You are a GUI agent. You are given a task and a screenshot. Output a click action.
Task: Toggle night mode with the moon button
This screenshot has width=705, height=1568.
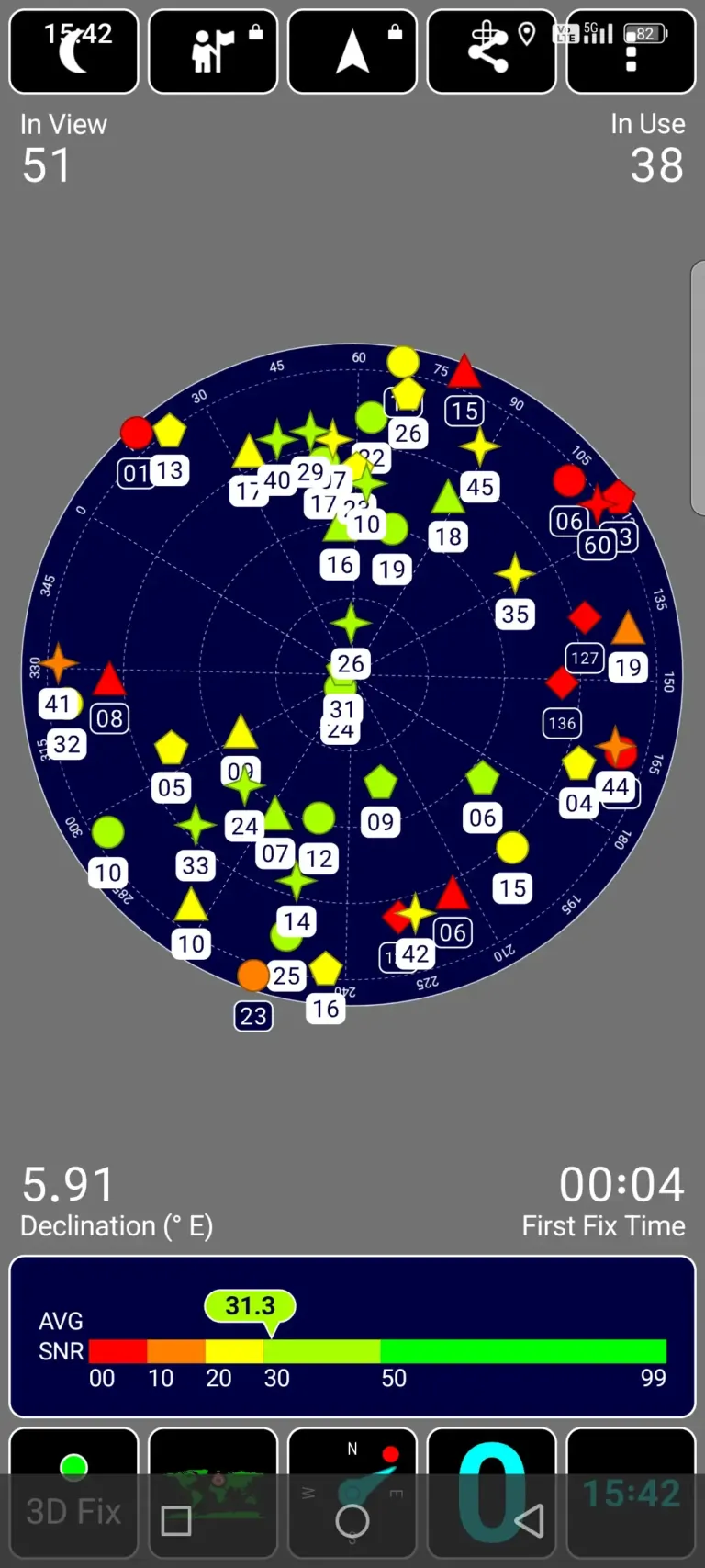point(73,52)
